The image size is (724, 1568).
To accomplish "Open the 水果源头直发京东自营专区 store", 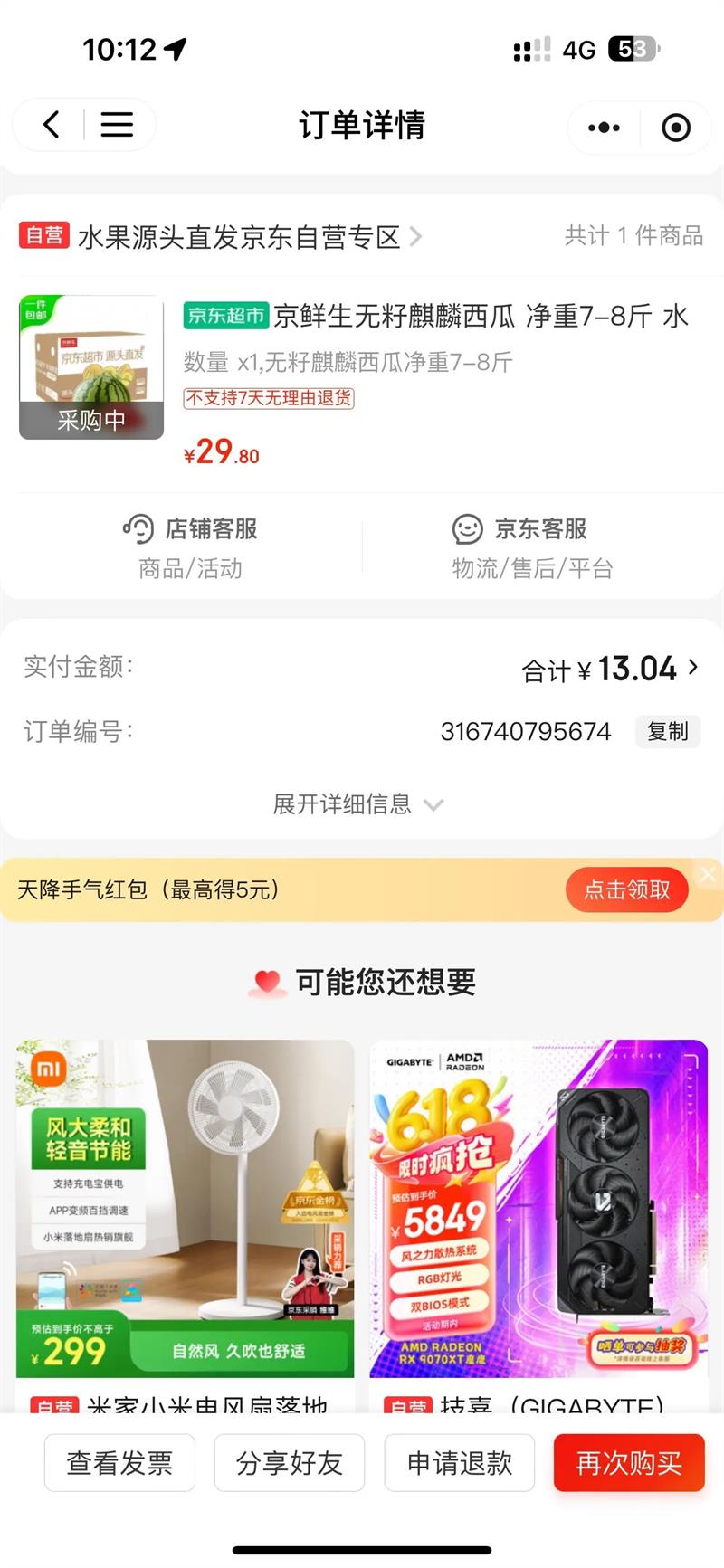I will coord(240,237).
